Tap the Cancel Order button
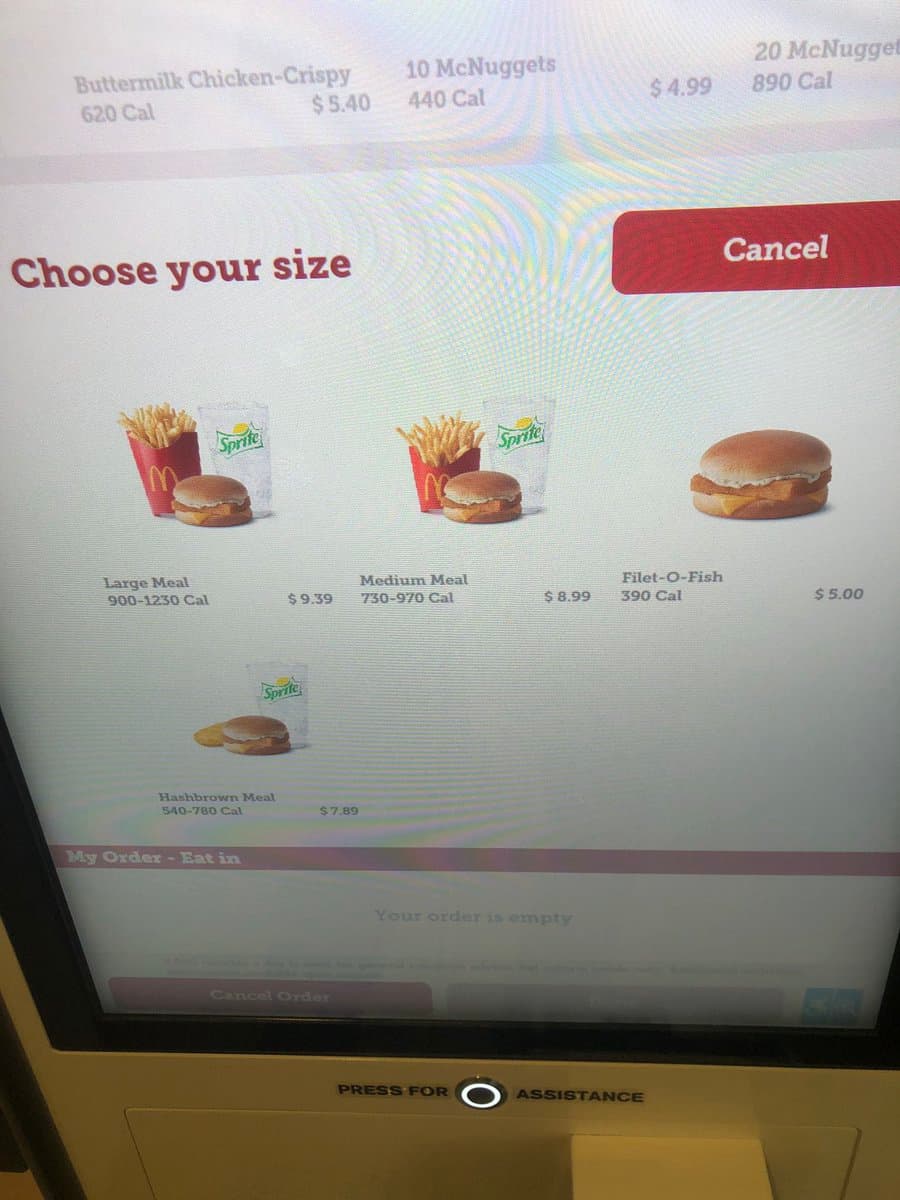 (270, 996)
